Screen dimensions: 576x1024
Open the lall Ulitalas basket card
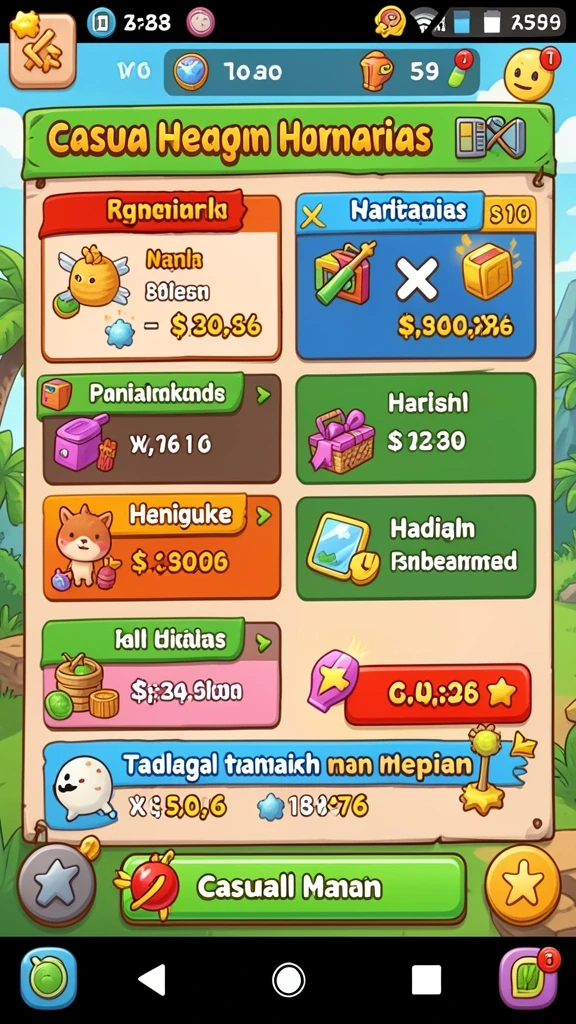click(x=161, y=674)
